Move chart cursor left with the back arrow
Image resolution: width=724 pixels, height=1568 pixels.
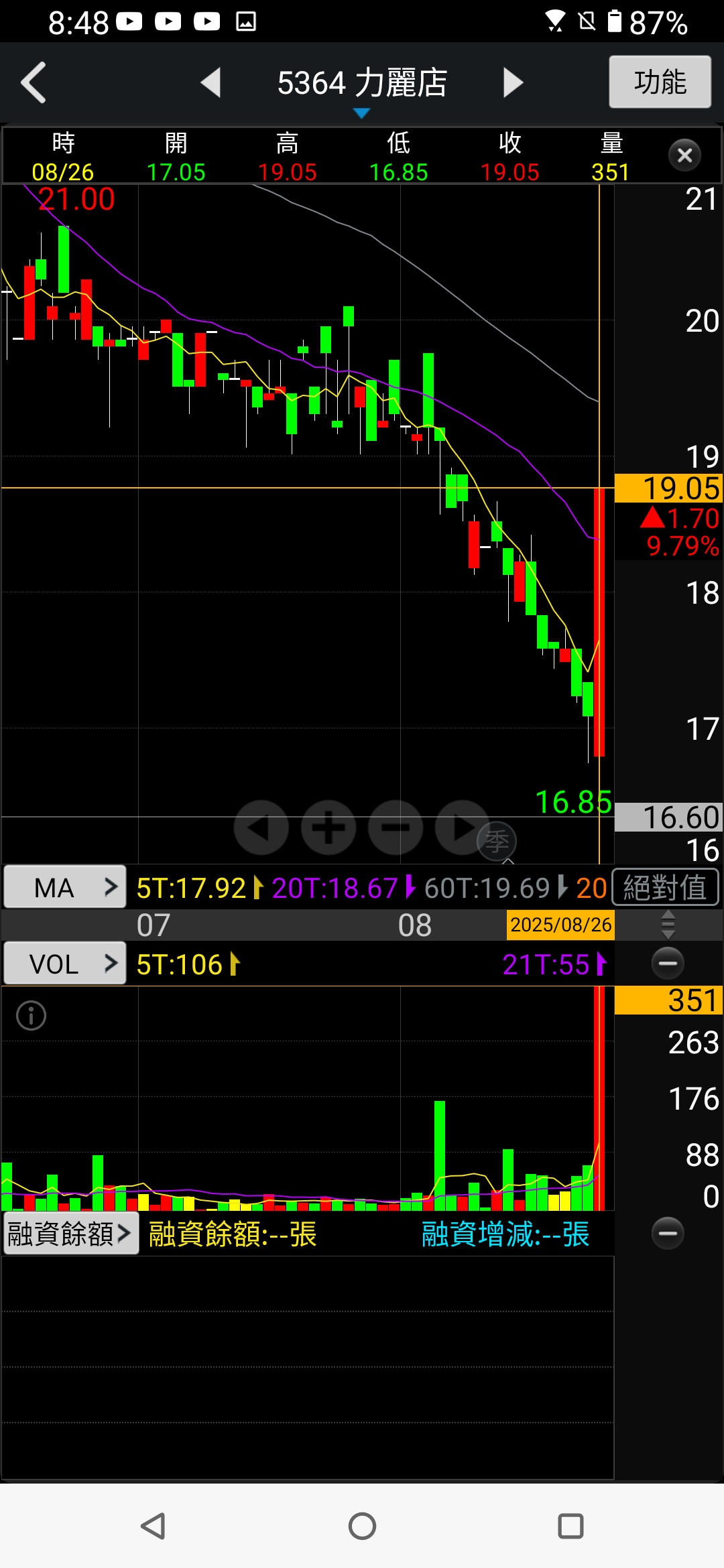[x=261, y=828]
